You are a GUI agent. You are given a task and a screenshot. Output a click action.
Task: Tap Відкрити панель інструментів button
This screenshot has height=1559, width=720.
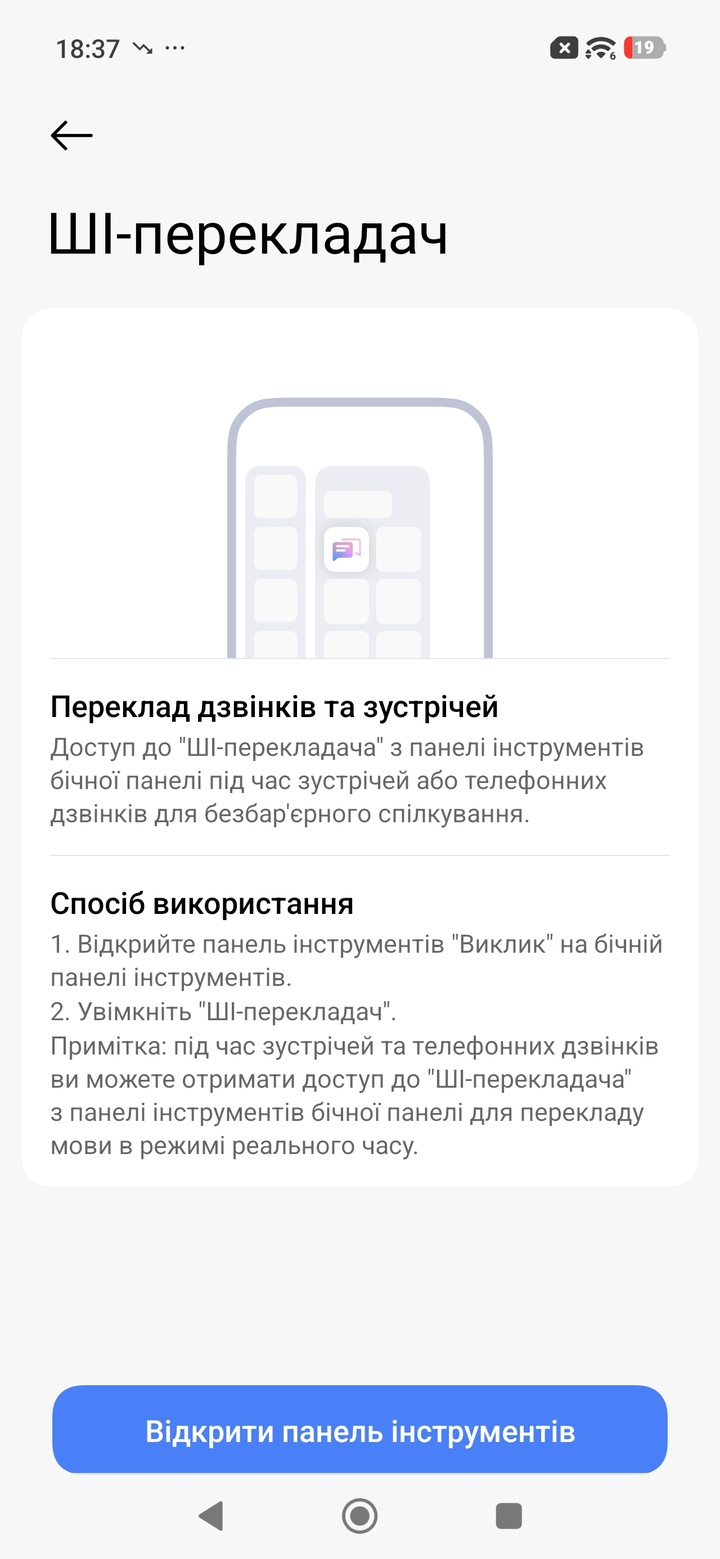point(360,1430)
